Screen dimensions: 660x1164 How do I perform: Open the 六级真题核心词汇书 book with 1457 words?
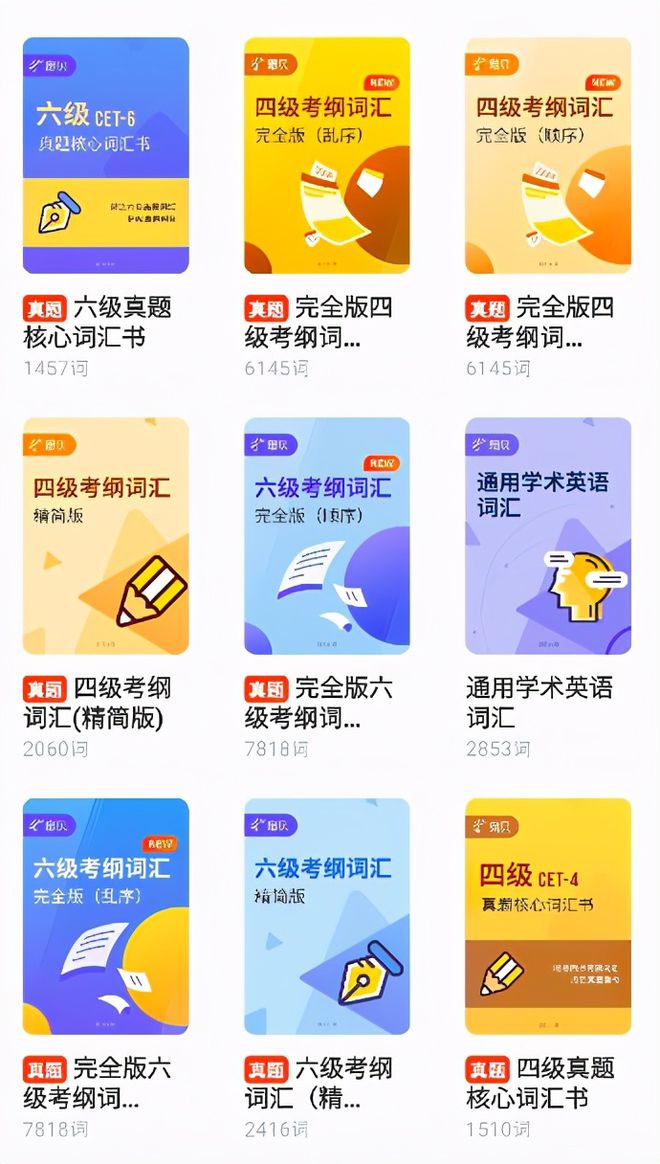[x=106, y=156]
